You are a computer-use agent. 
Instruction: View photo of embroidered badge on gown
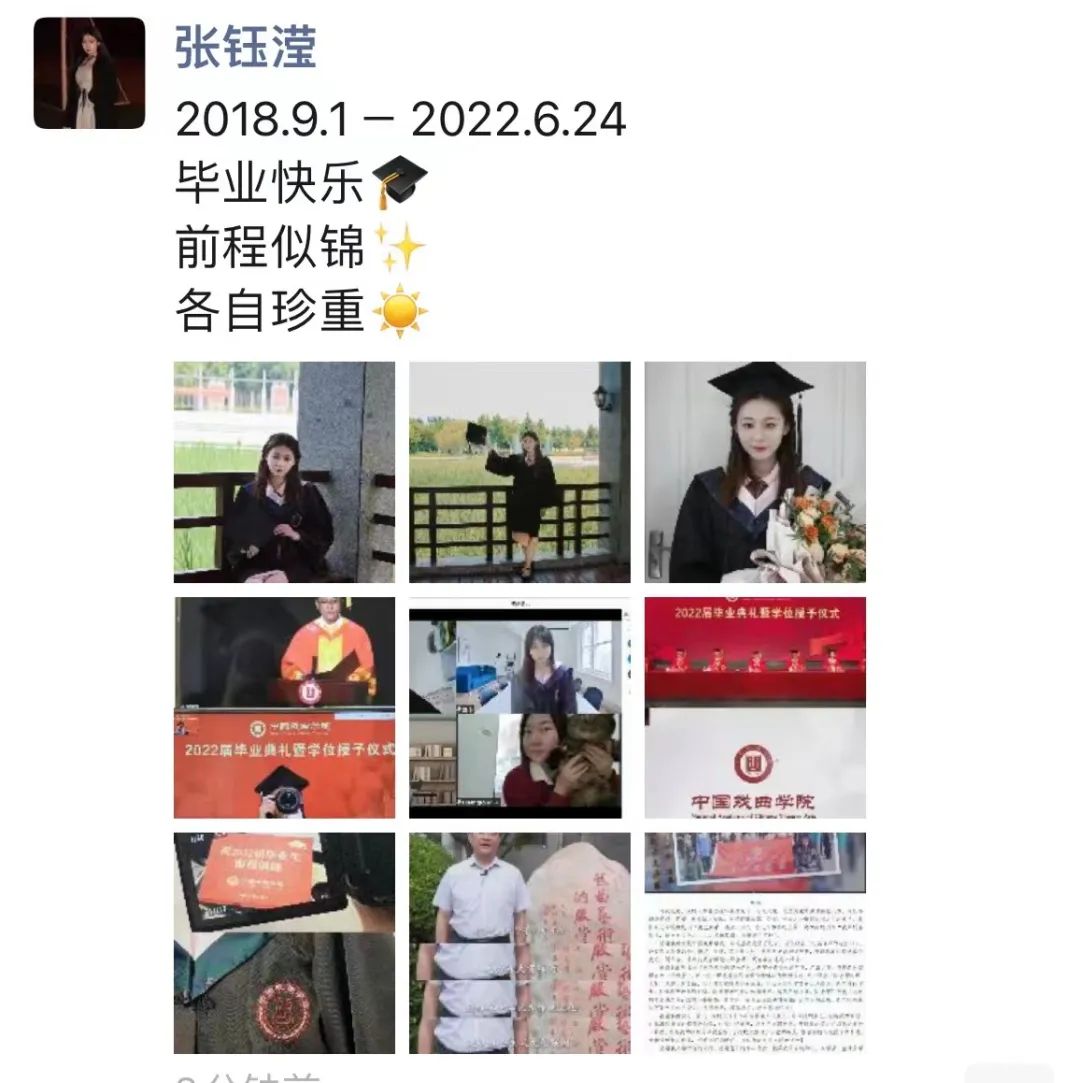coord(284,943)
